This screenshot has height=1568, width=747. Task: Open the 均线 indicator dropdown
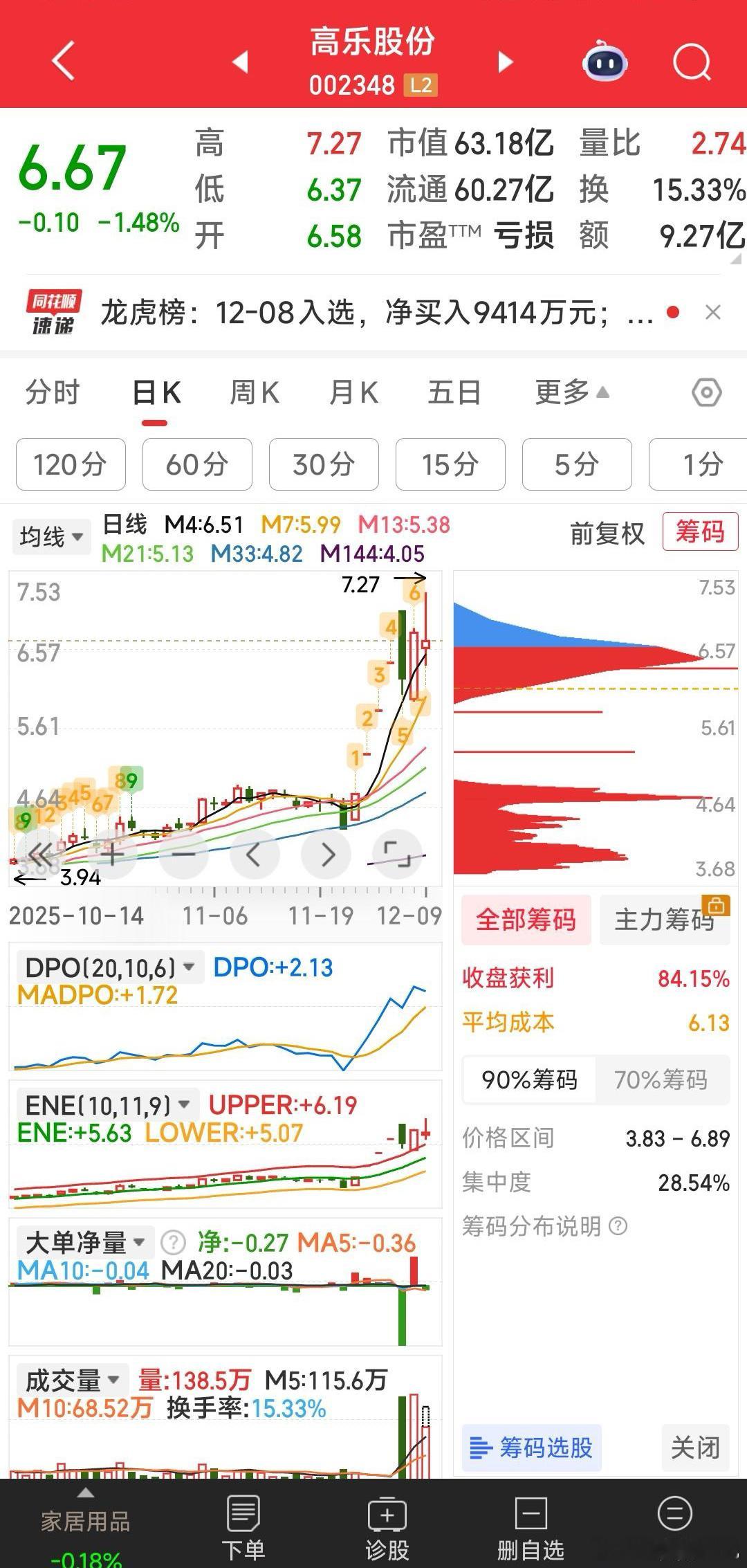pos(51,536)
